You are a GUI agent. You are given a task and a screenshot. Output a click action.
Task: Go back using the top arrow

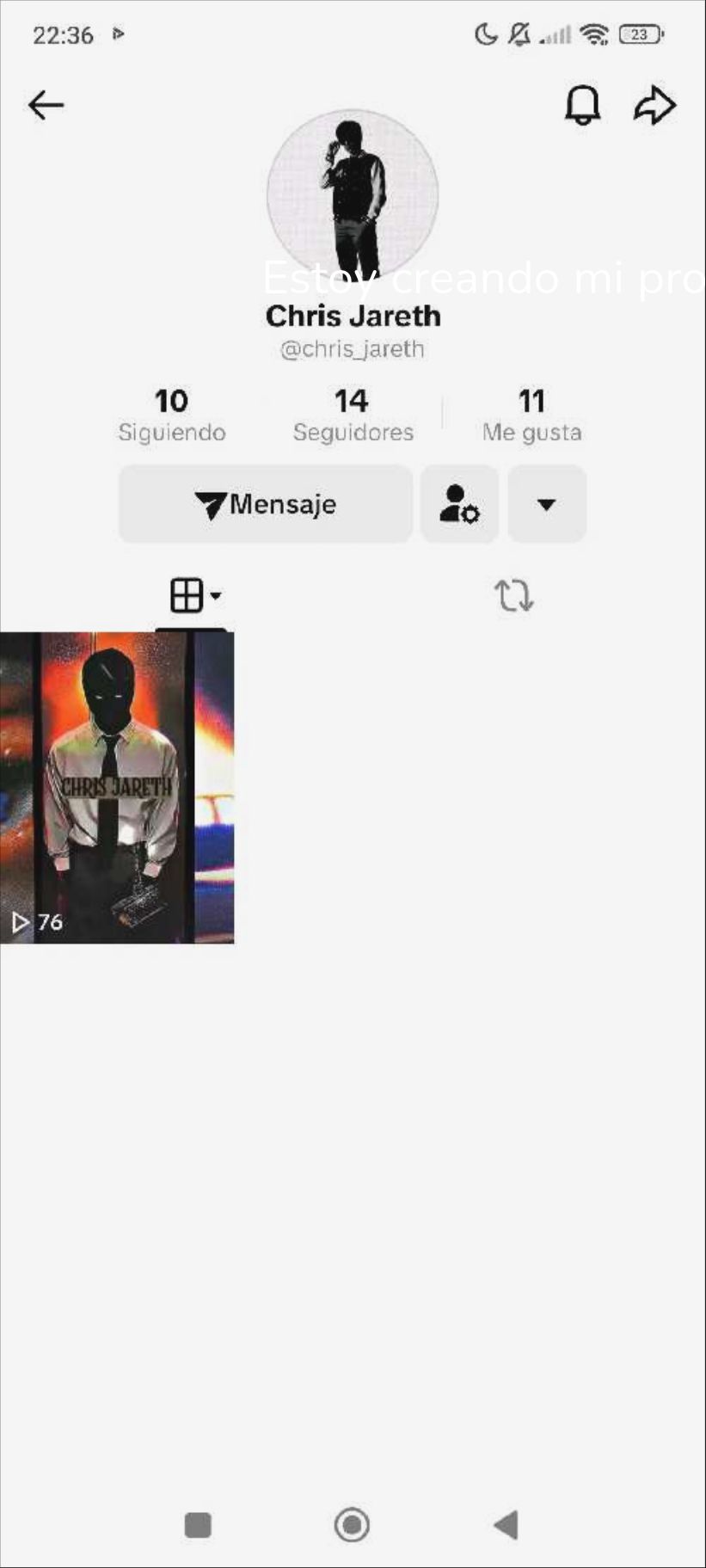pyautogui.click(x=46, y=106)
